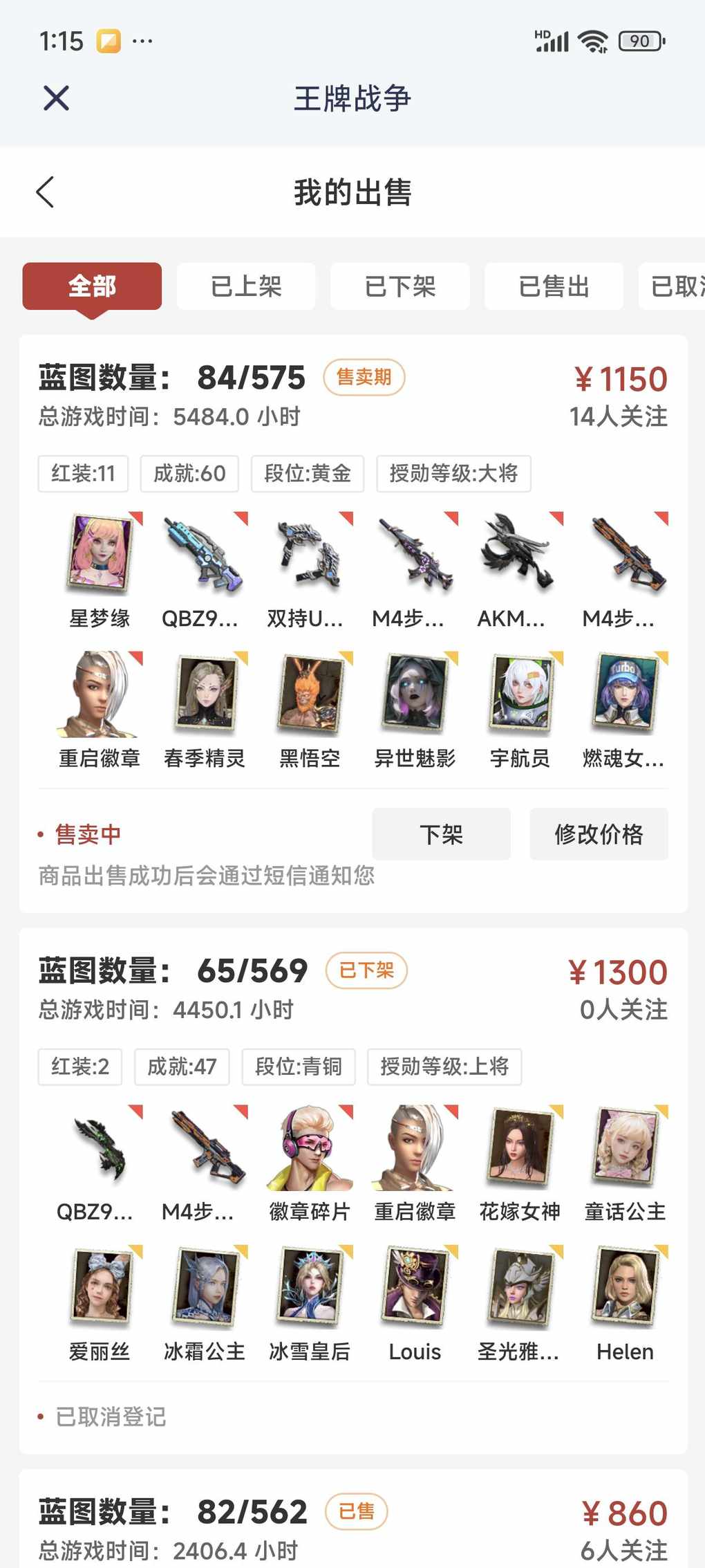Select the 全部 tab
The width and height of the screenshot is (705, 1568).
click(x=92, y=286)
